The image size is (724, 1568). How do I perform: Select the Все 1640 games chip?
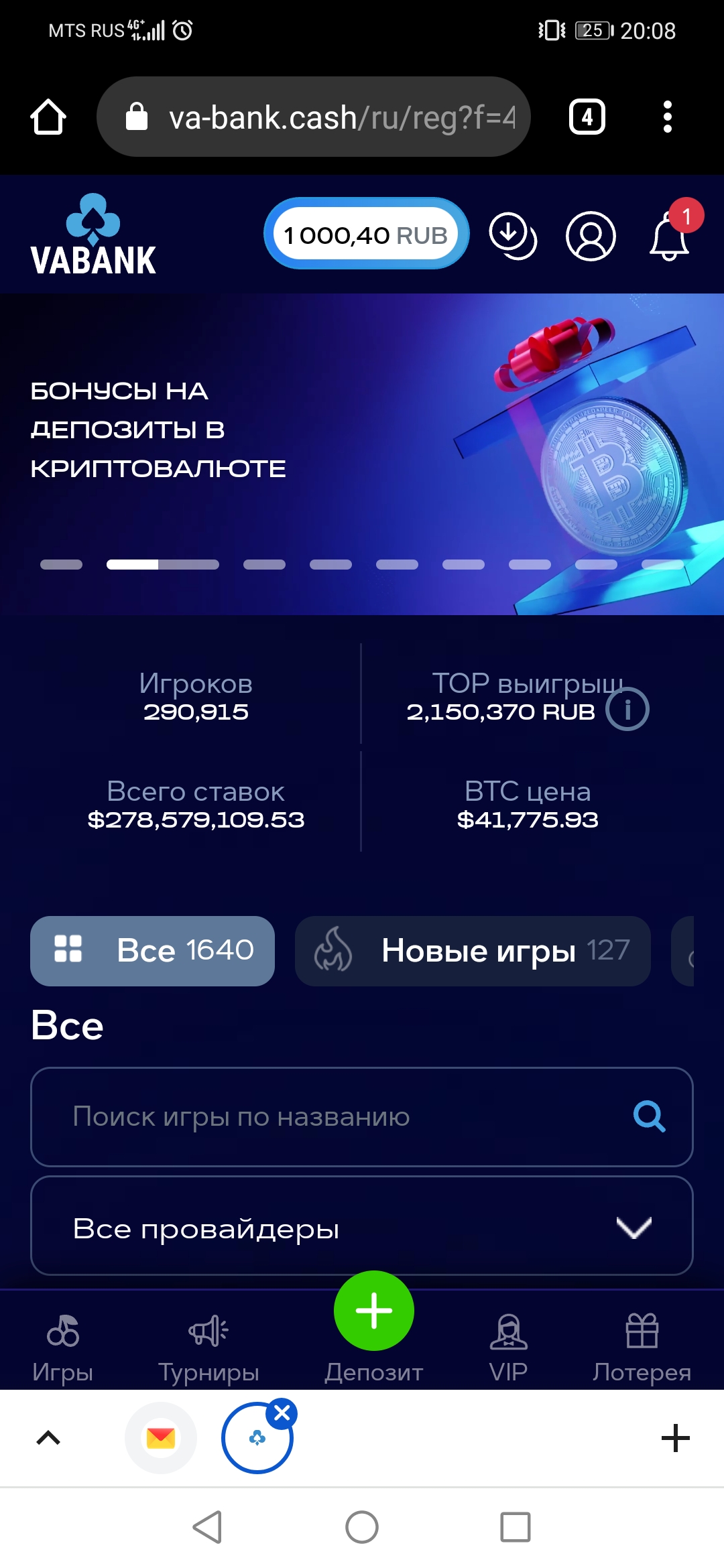pyautogui.click(x=152, y=951)
